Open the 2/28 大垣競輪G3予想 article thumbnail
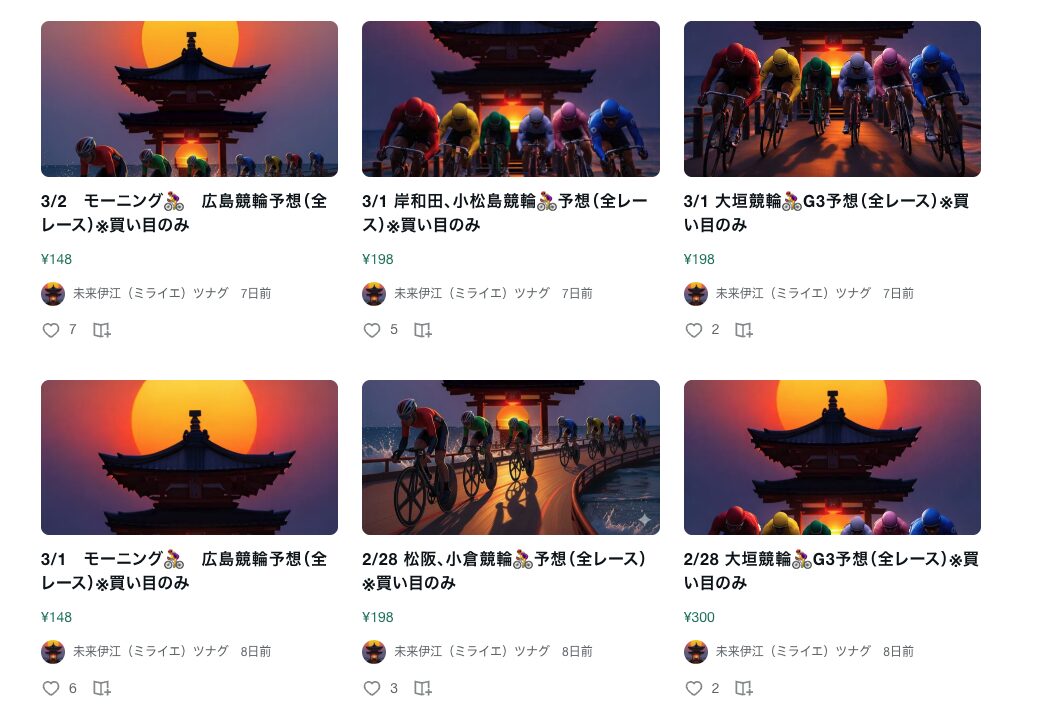Image resolution: width=1045 pixels, height=719 pixels. tap(832, 457)
